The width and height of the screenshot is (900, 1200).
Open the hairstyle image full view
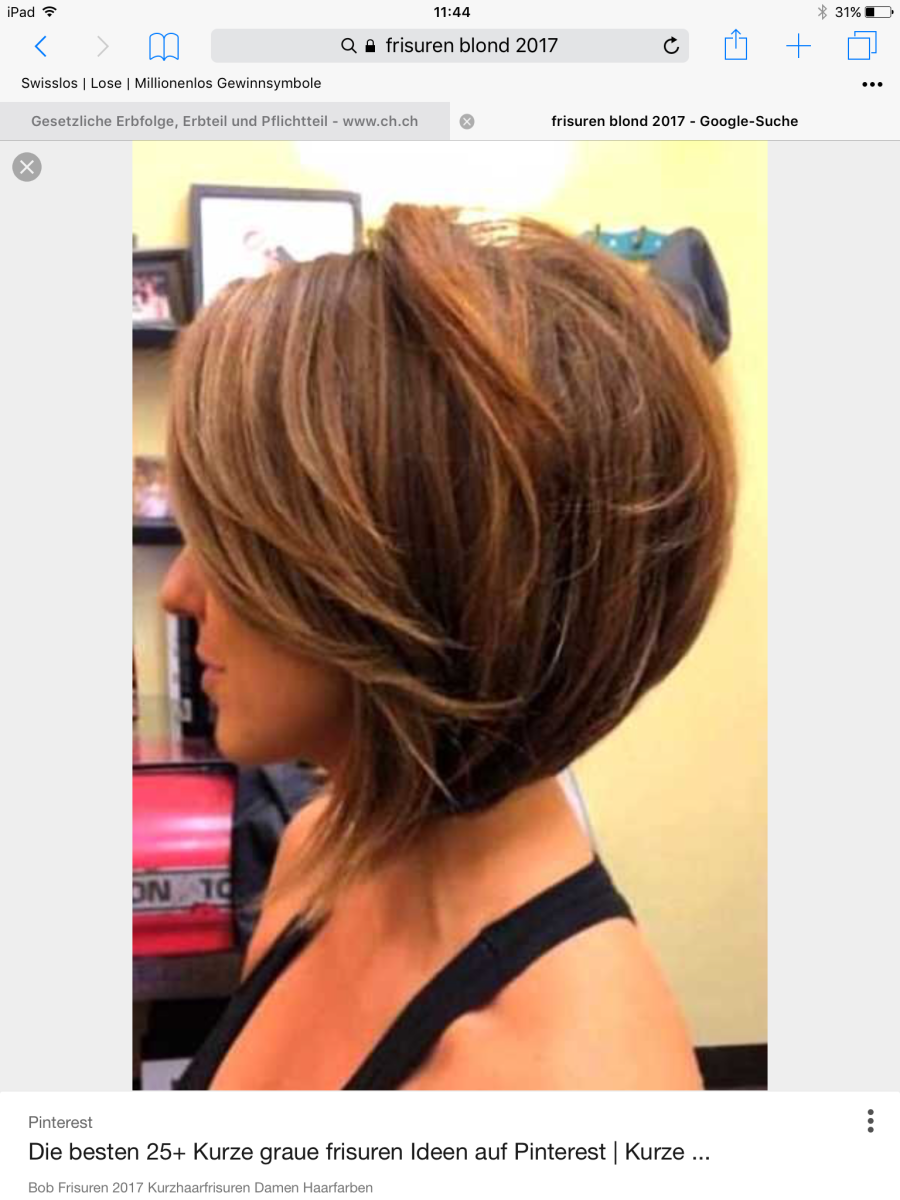point(450,615)
